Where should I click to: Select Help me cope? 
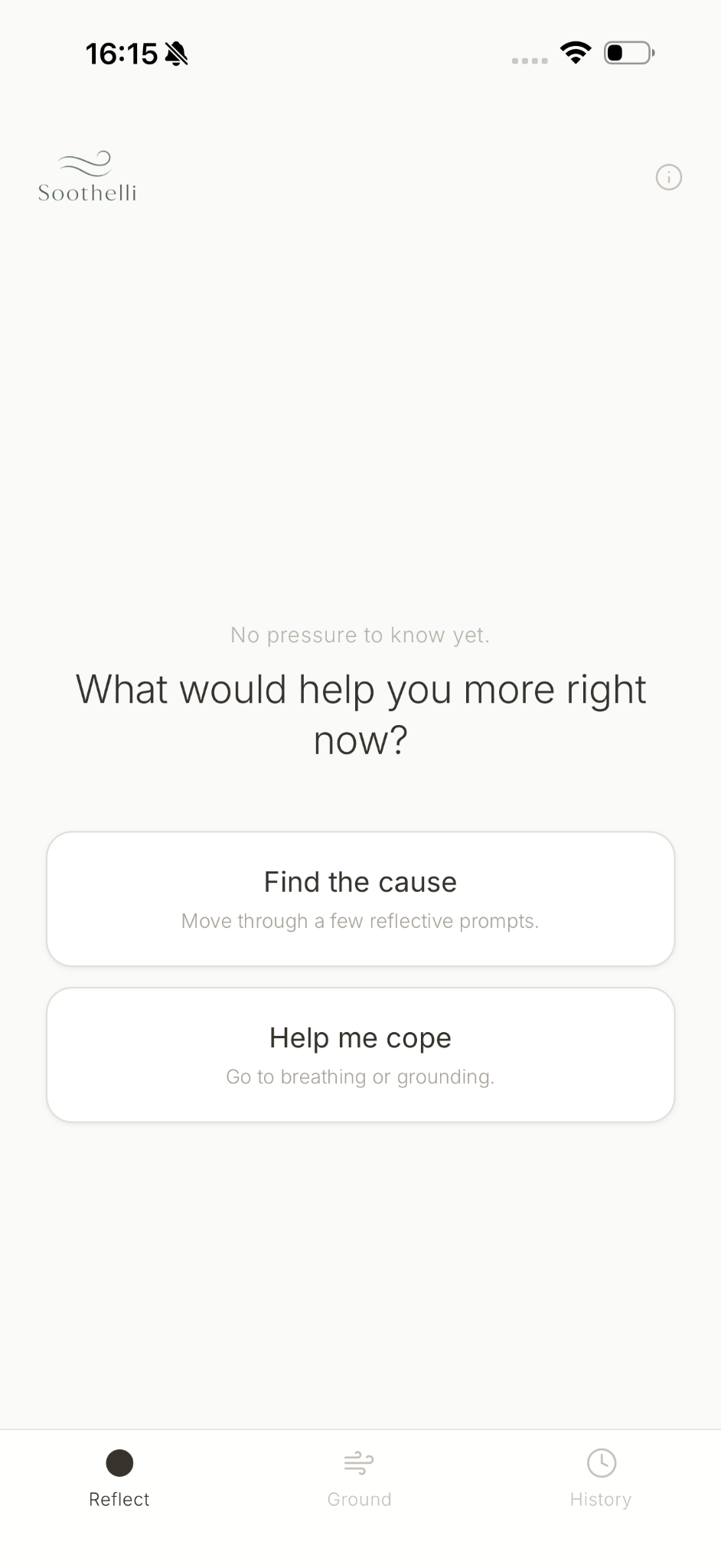360,1055
